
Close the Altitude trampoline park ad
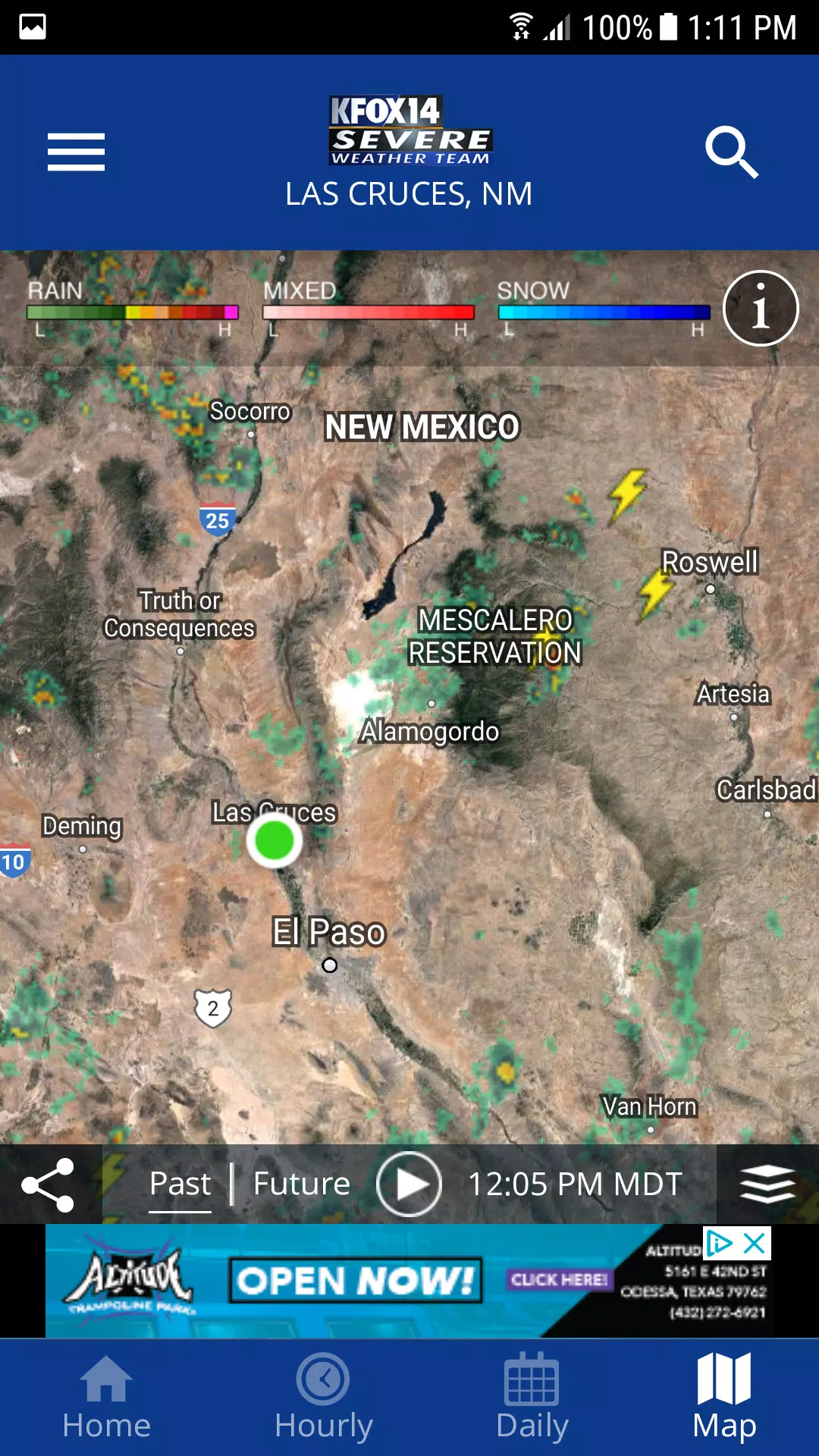(x=755, y=1244)
